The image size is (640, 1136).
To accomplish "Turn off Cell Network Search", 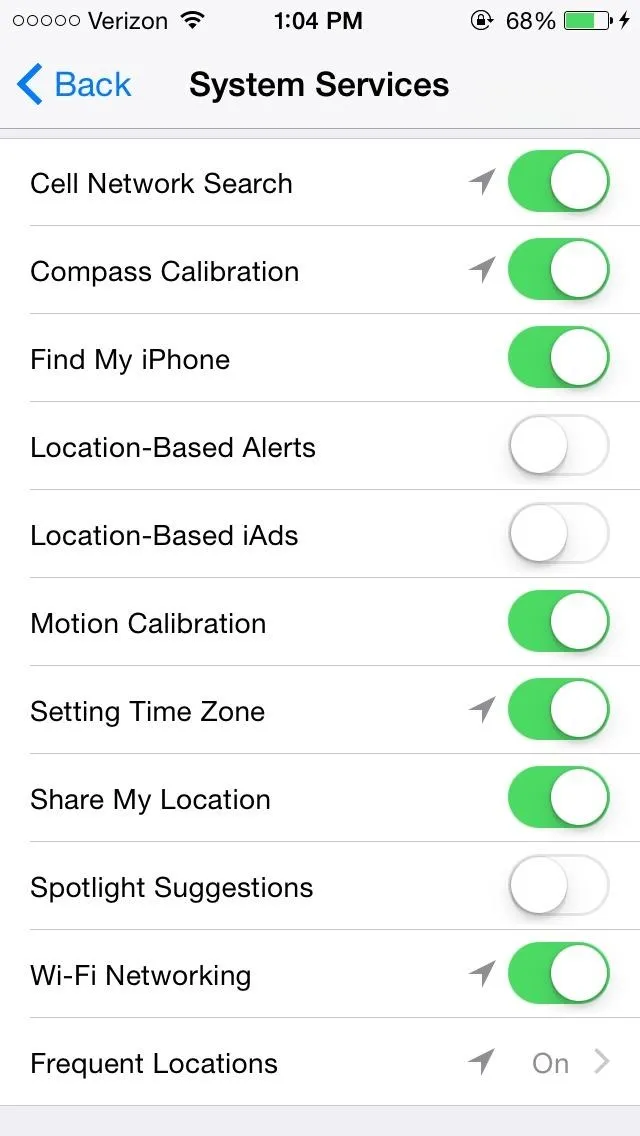I will pyautogui.click(x=558, y=181).
